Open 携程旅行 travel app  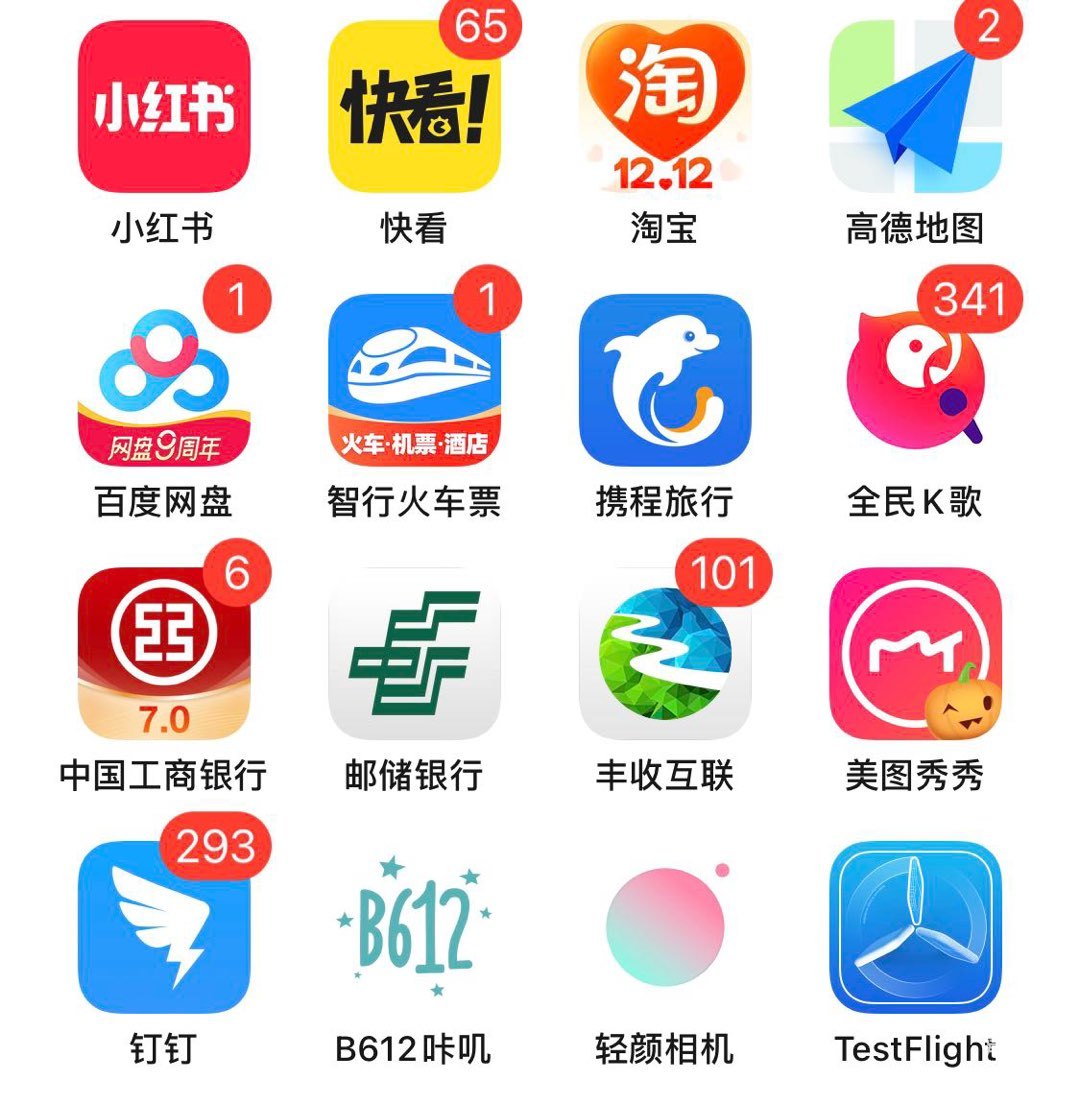tap(665, 380)
